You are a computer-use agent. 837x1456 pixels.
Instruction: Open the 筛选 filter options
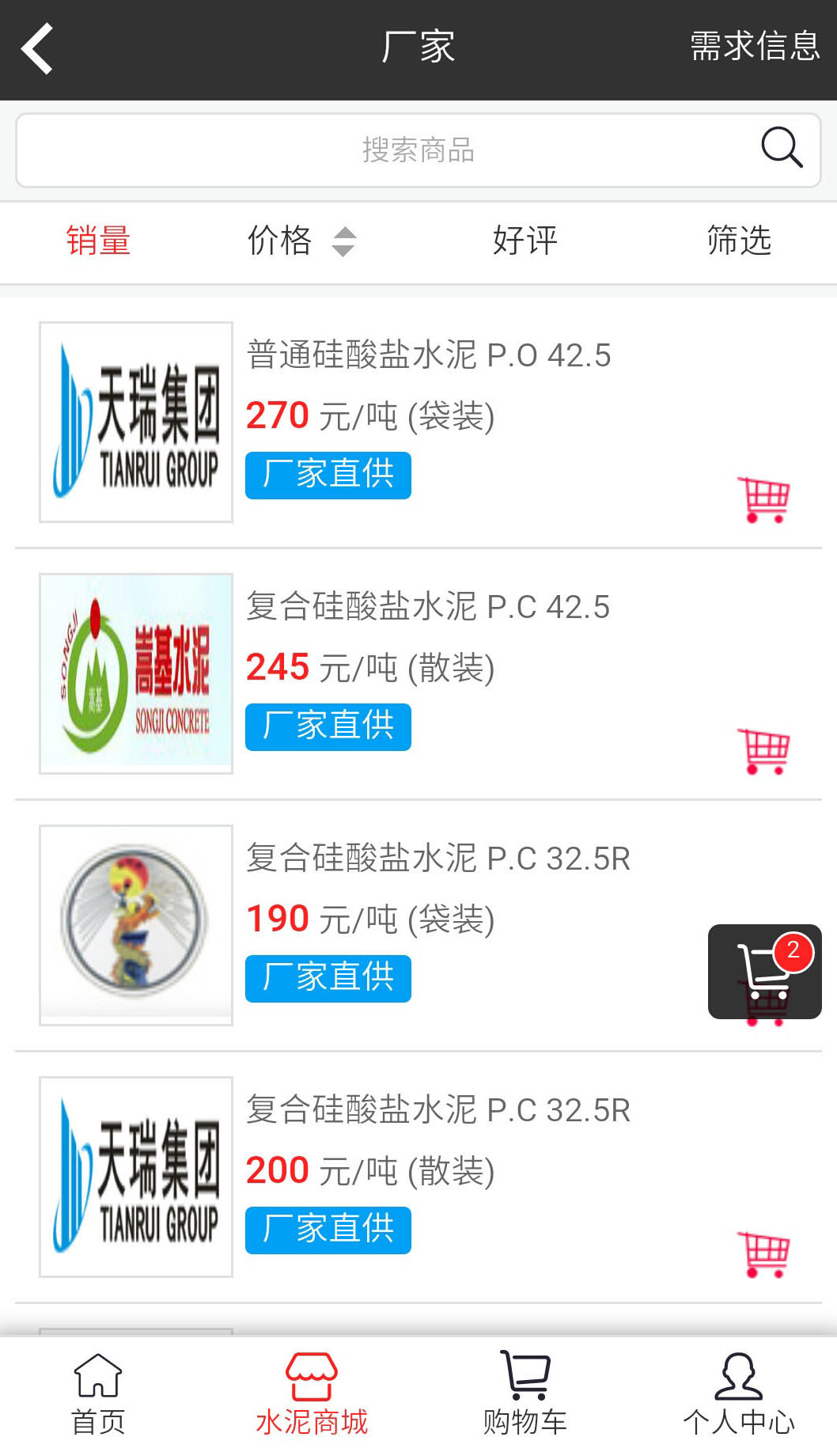[738, 241]
